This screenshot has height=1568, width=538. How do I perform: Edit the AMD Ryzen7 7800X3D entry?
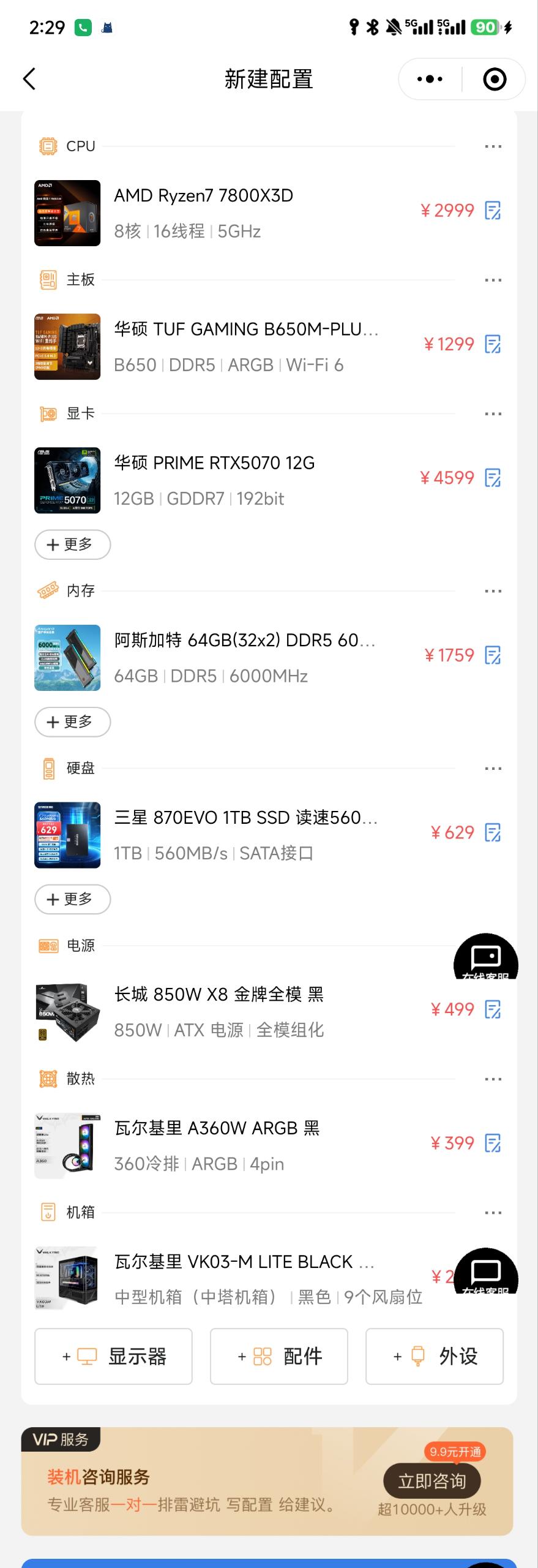coord(493,211)
